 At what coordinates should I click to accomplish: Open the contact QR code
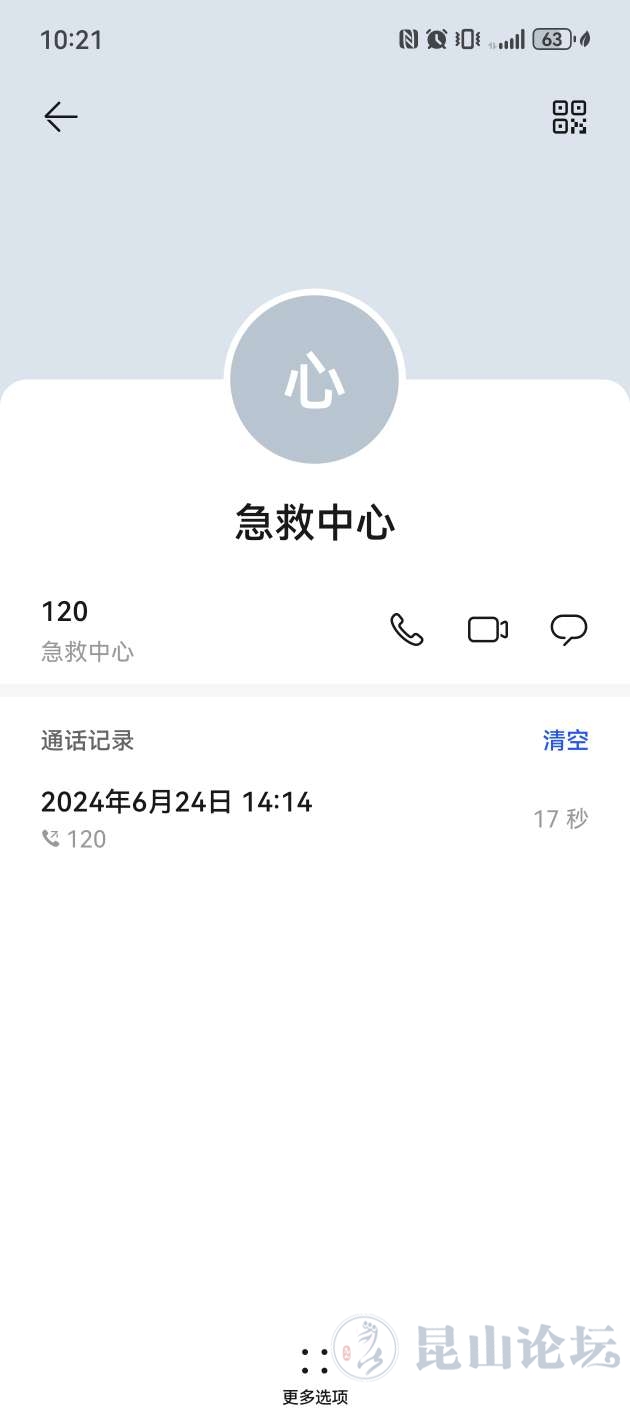[x=569, y=117]
